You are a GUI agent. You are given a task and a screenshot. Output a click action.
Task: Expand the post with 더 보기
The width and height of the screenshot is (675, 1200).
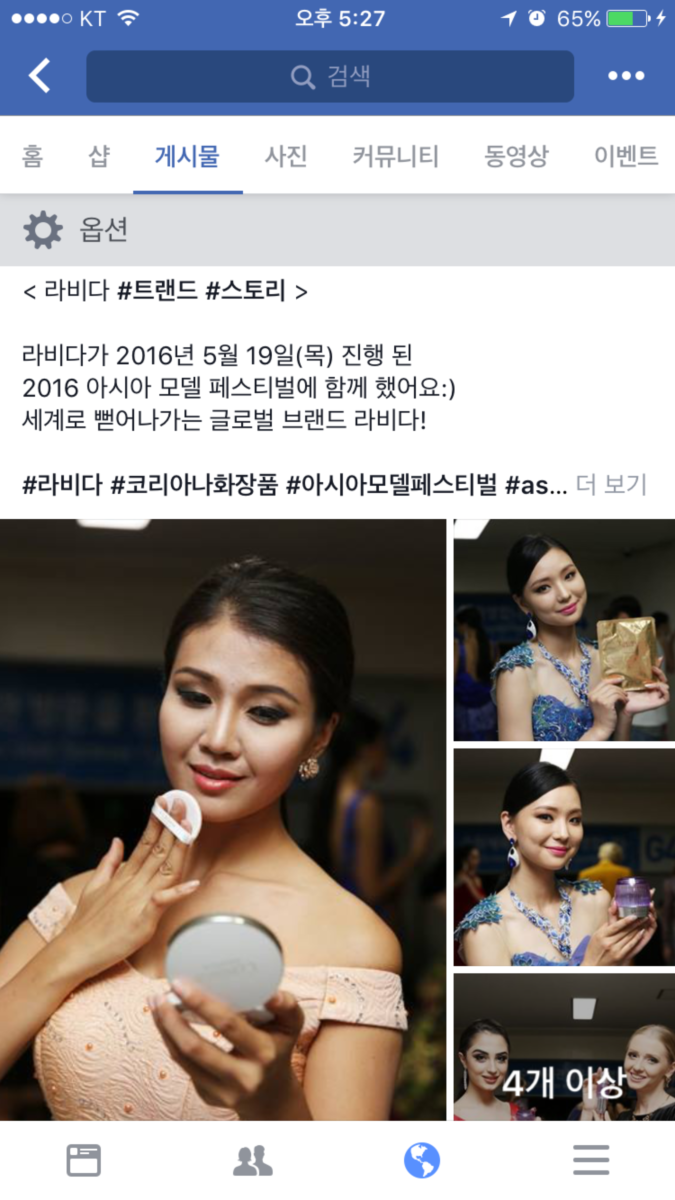click(x=611, y=485)
